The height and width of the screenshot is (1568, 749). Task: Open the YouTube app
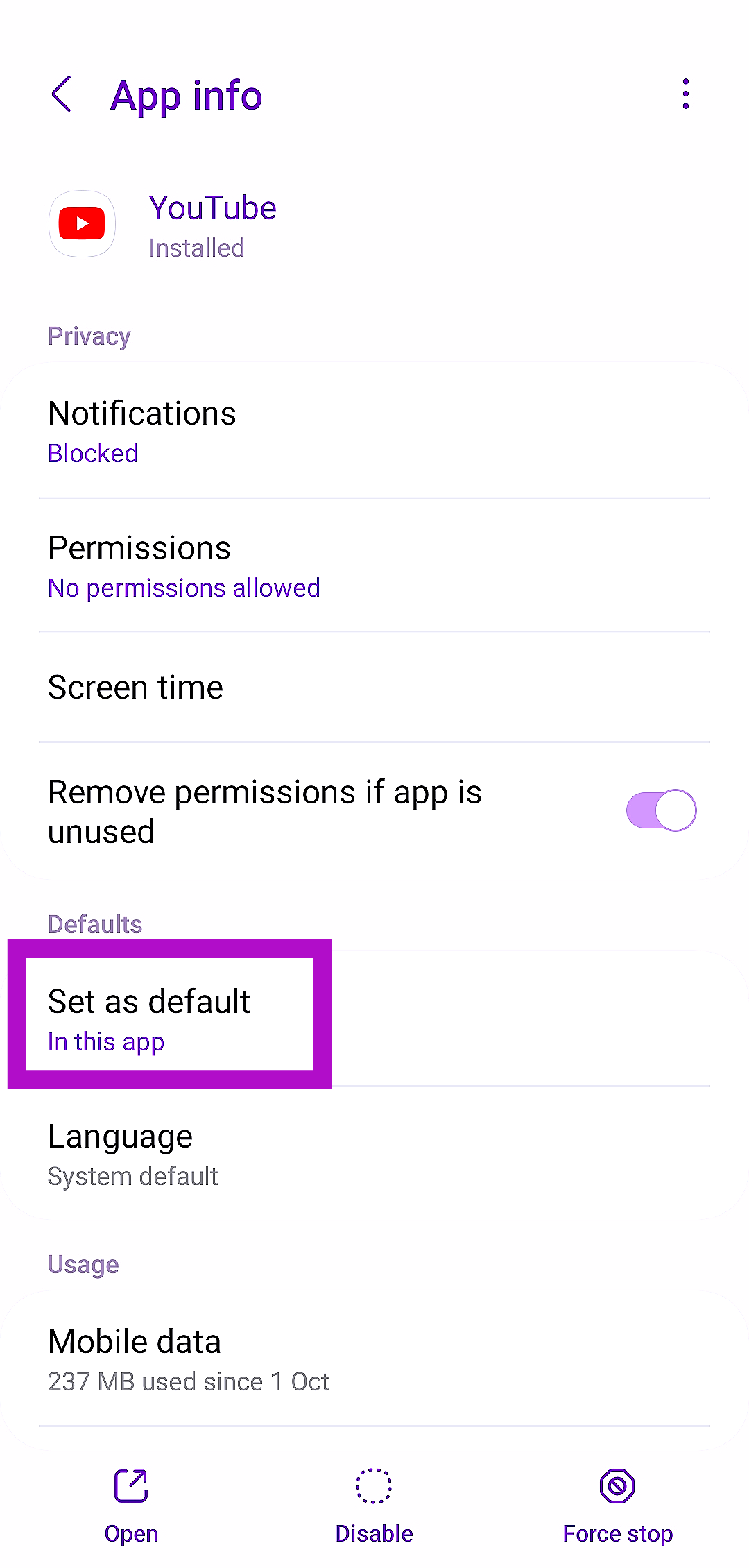[x=131, y=1505]
